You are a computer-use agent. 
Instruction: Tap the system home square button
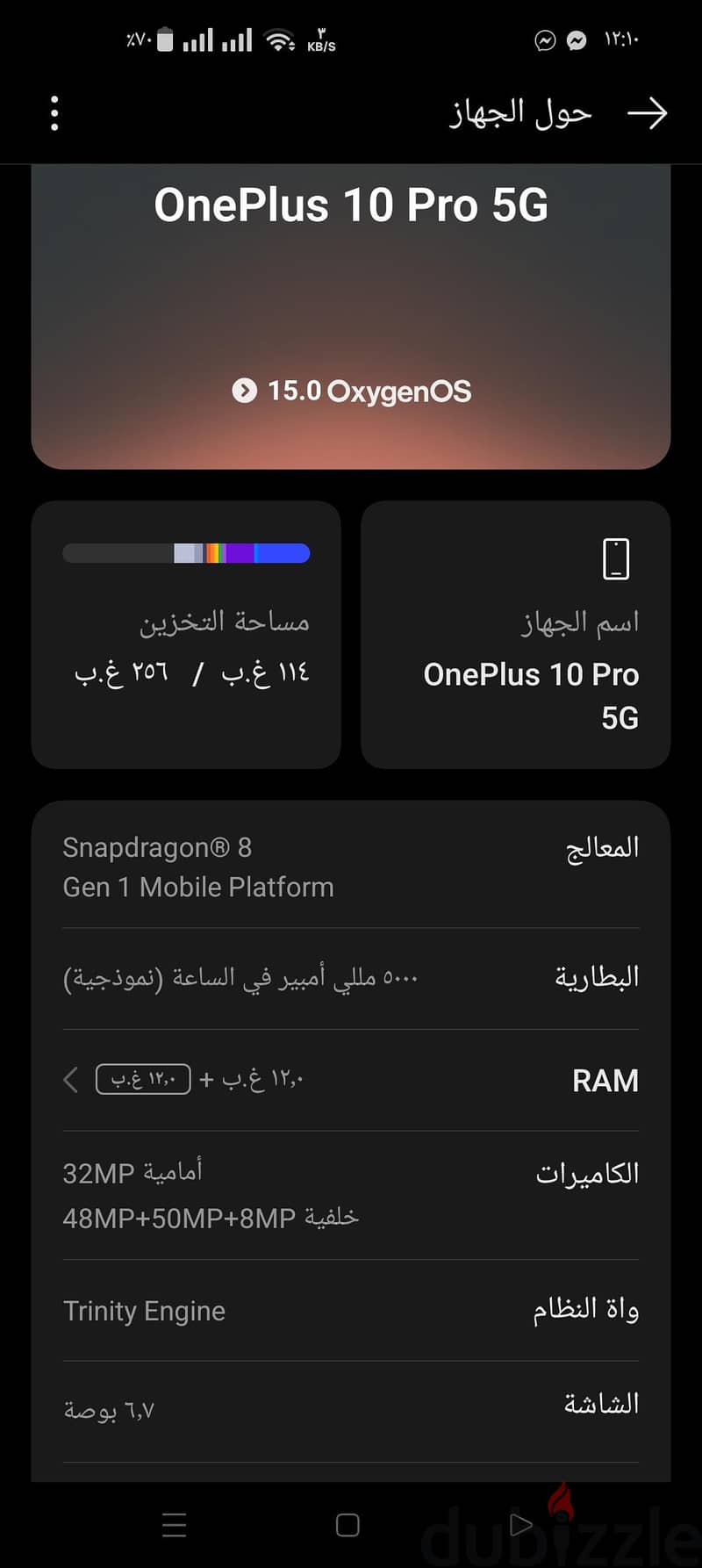347,1525
